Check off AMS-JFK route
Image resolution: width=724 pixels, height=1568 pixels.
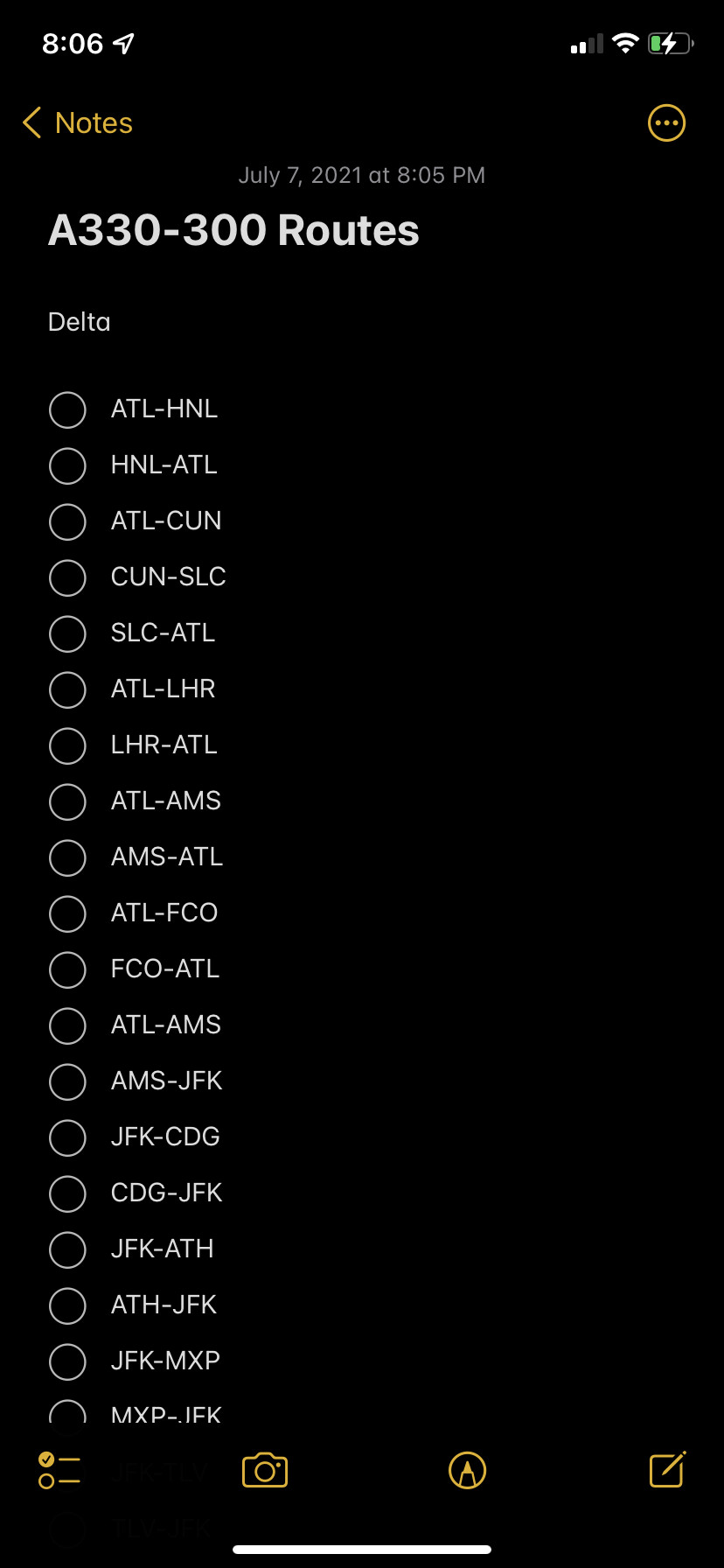pyautogui.click(x=67, y=1081)
